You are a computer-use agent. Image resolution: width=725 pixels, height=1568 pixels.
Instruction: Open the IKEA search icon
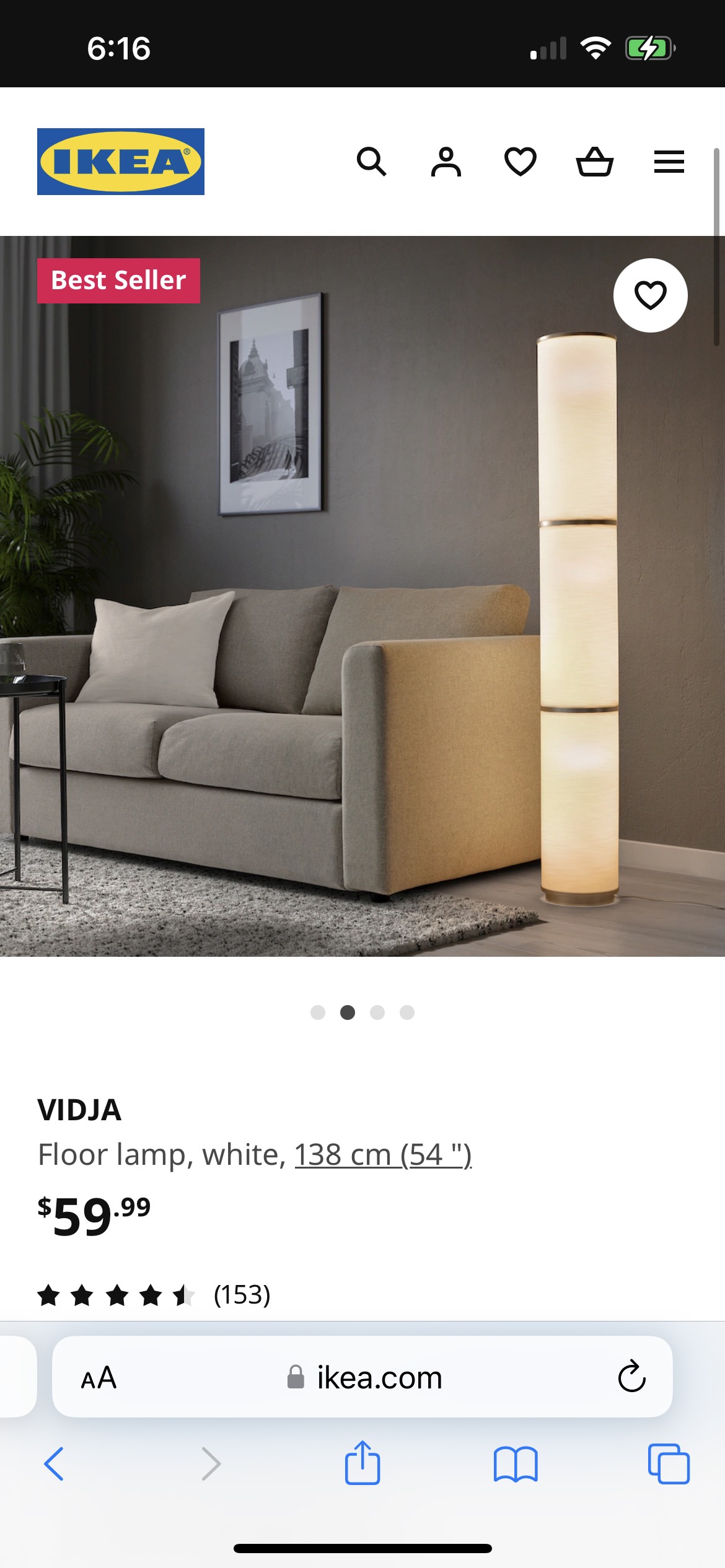click(371, 162)
